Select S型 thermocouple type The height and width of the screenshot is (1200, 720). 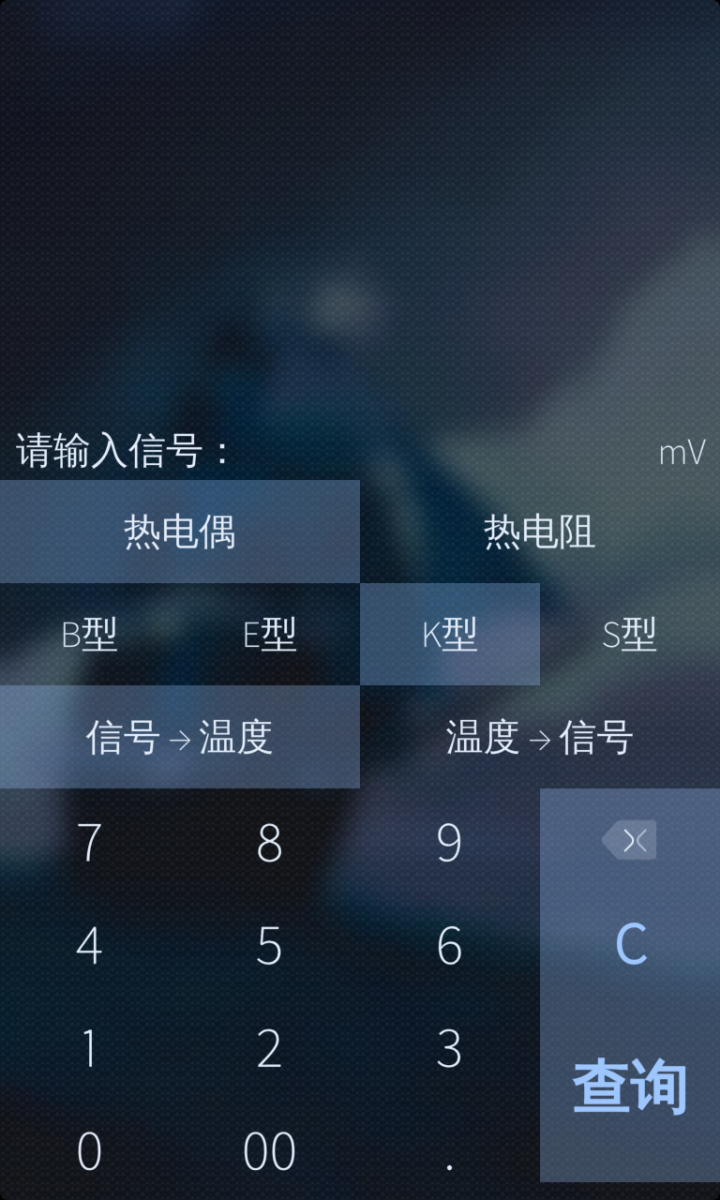(630, 634)
